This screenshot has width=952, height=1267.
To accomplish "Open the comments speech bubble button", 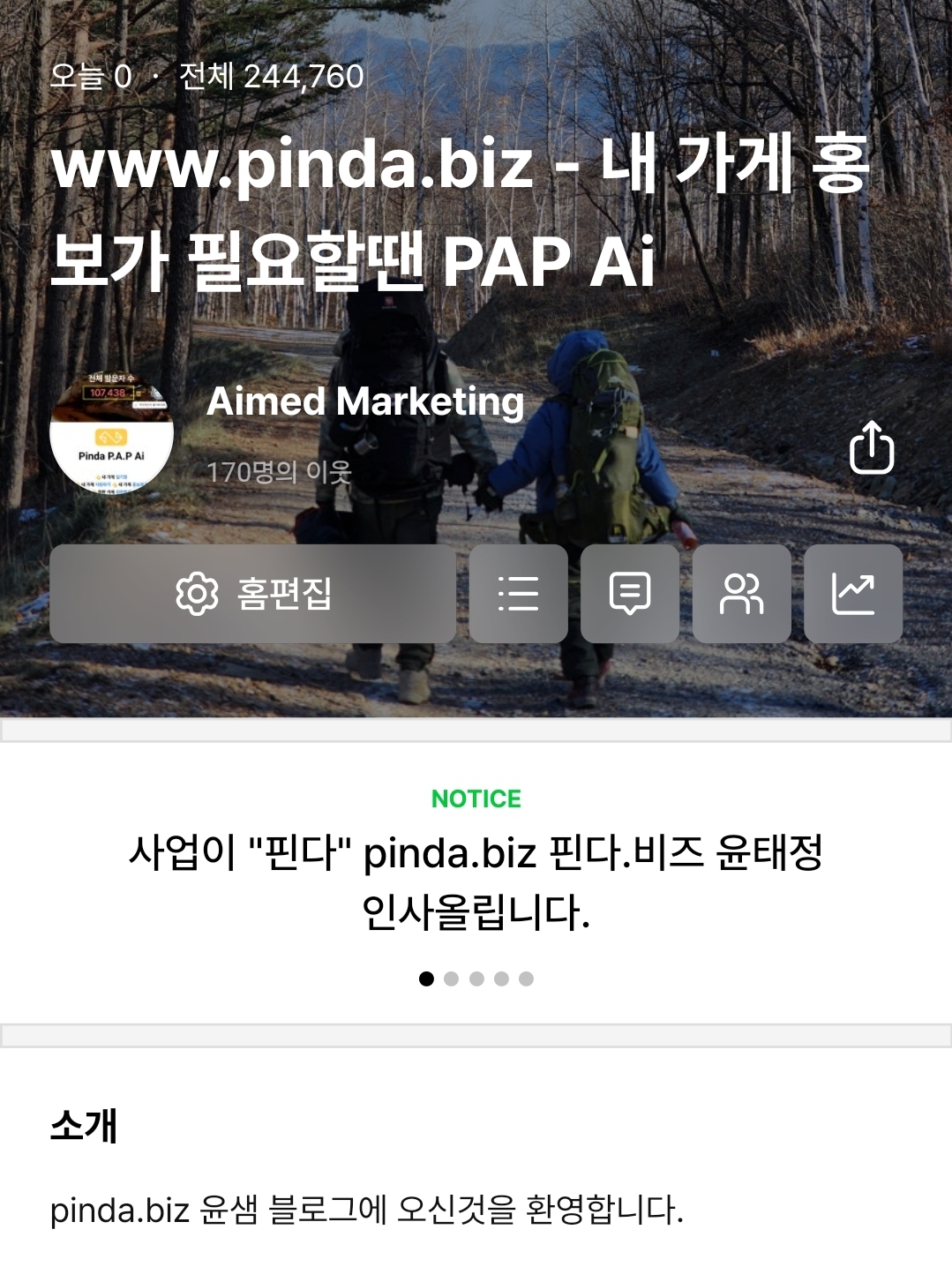I will 630,593.
